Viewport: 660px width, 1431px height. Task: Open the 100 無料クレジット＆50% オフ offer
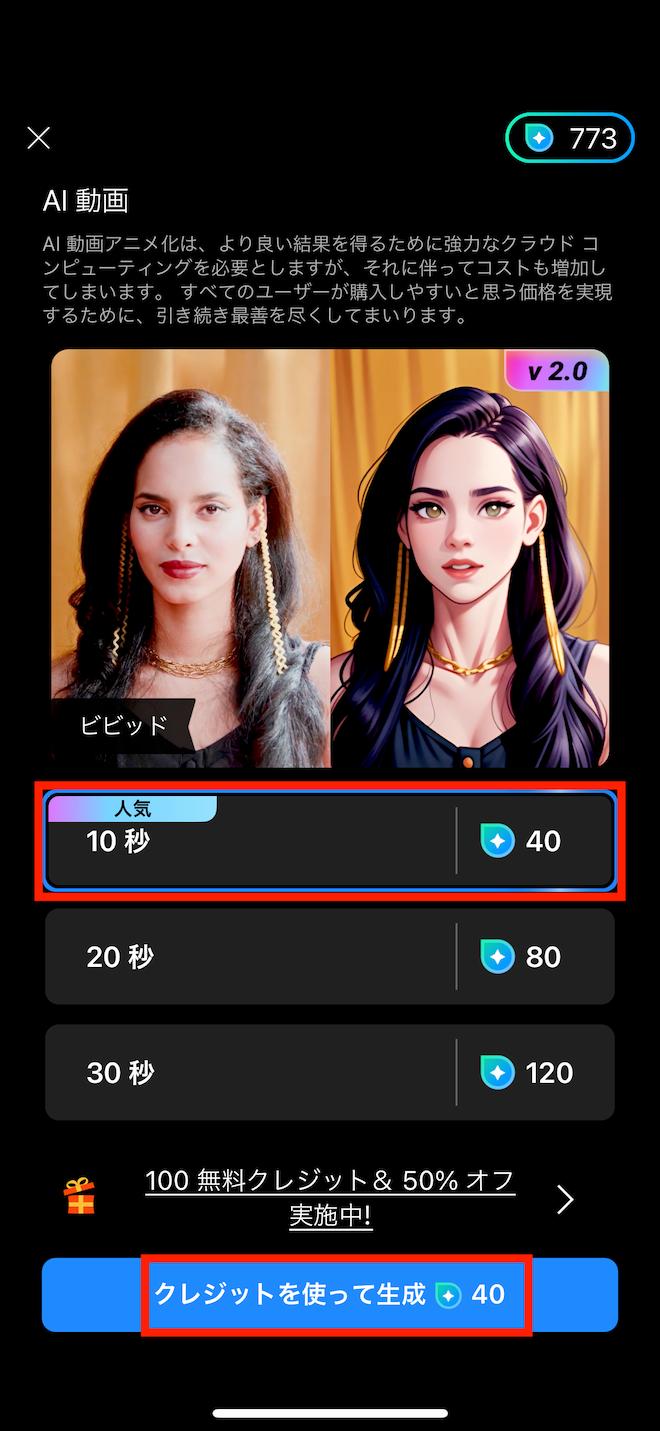330,1198
